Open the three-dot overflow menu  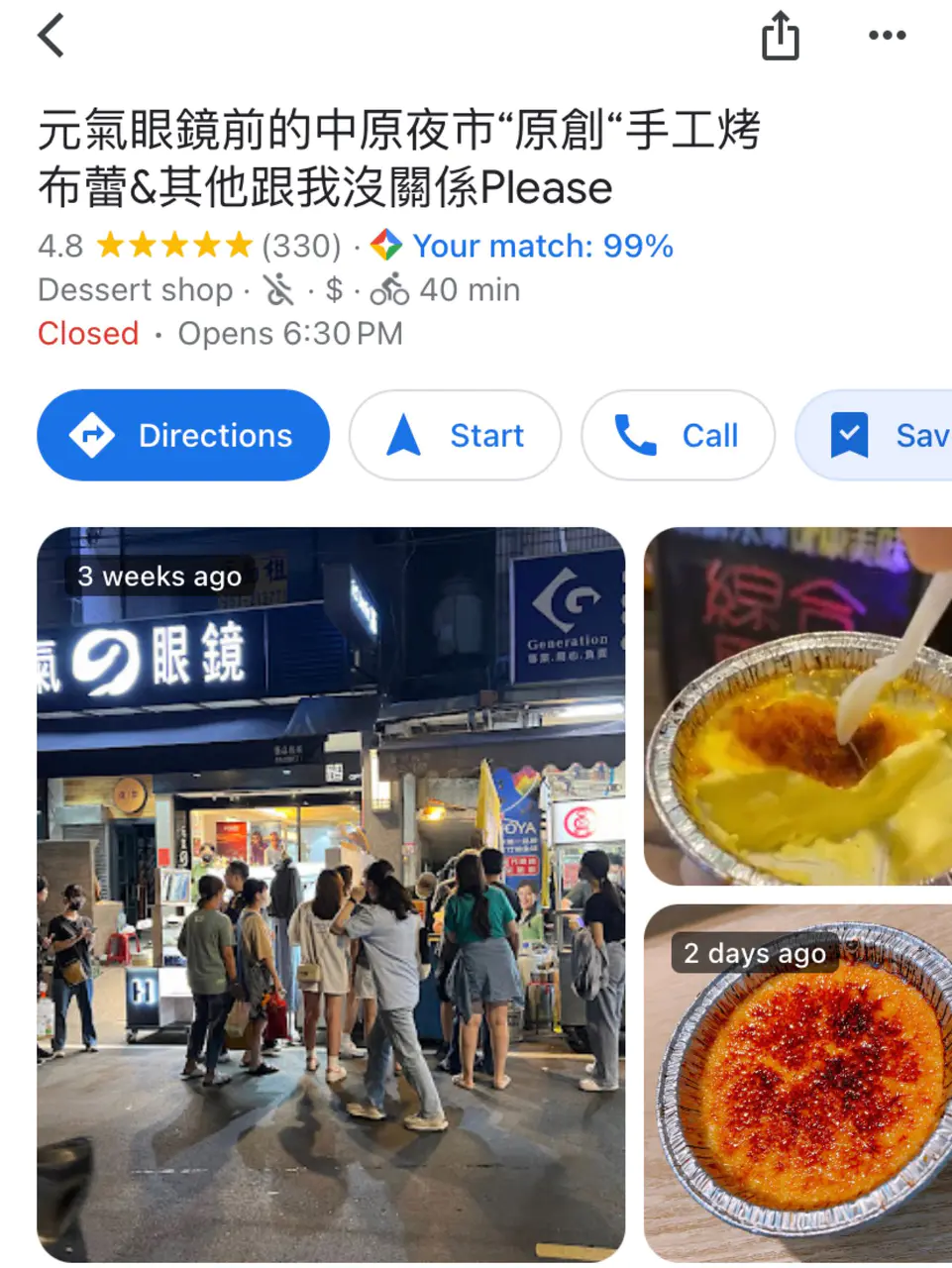pos(886,36)
